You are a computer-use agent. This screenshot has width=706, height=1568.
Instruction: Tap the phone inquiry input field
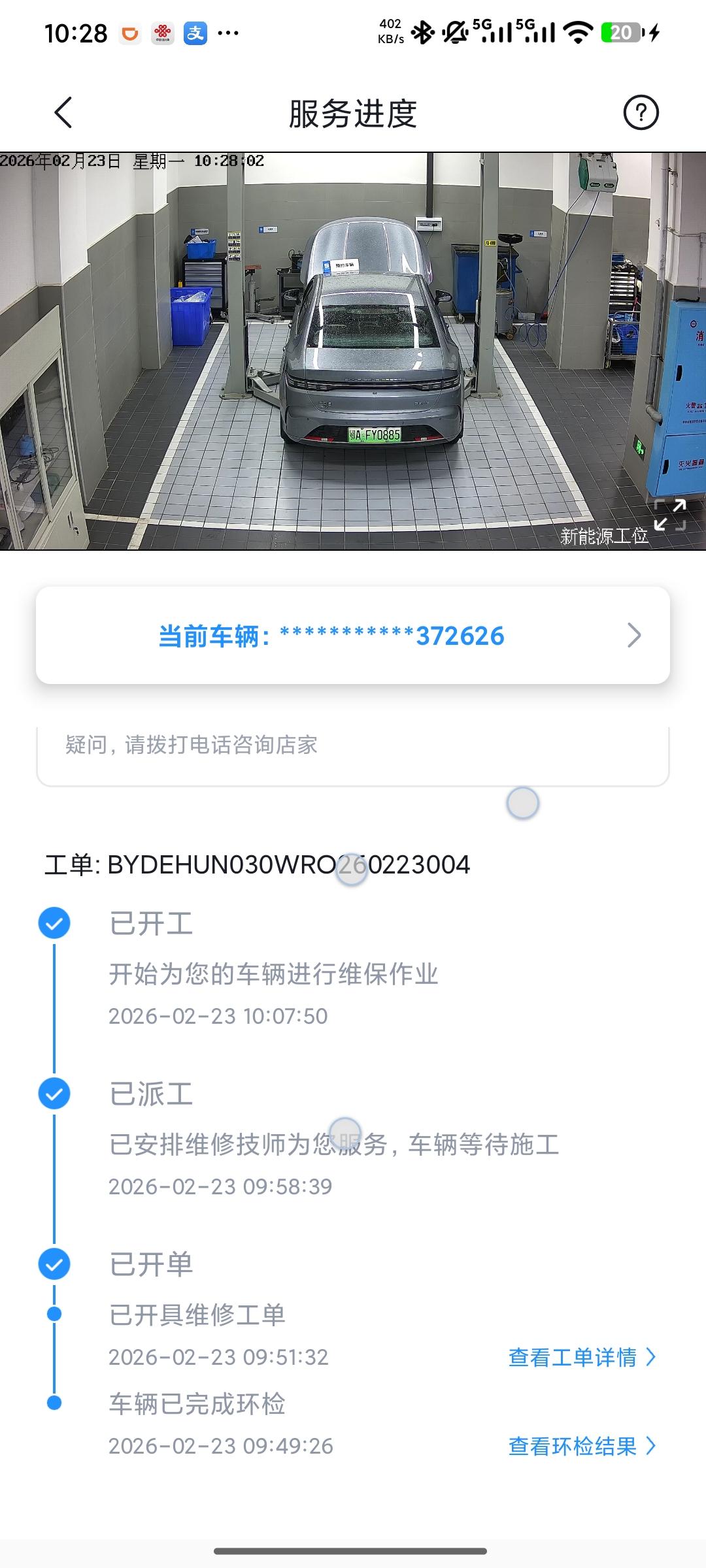[x=353, y=749]
